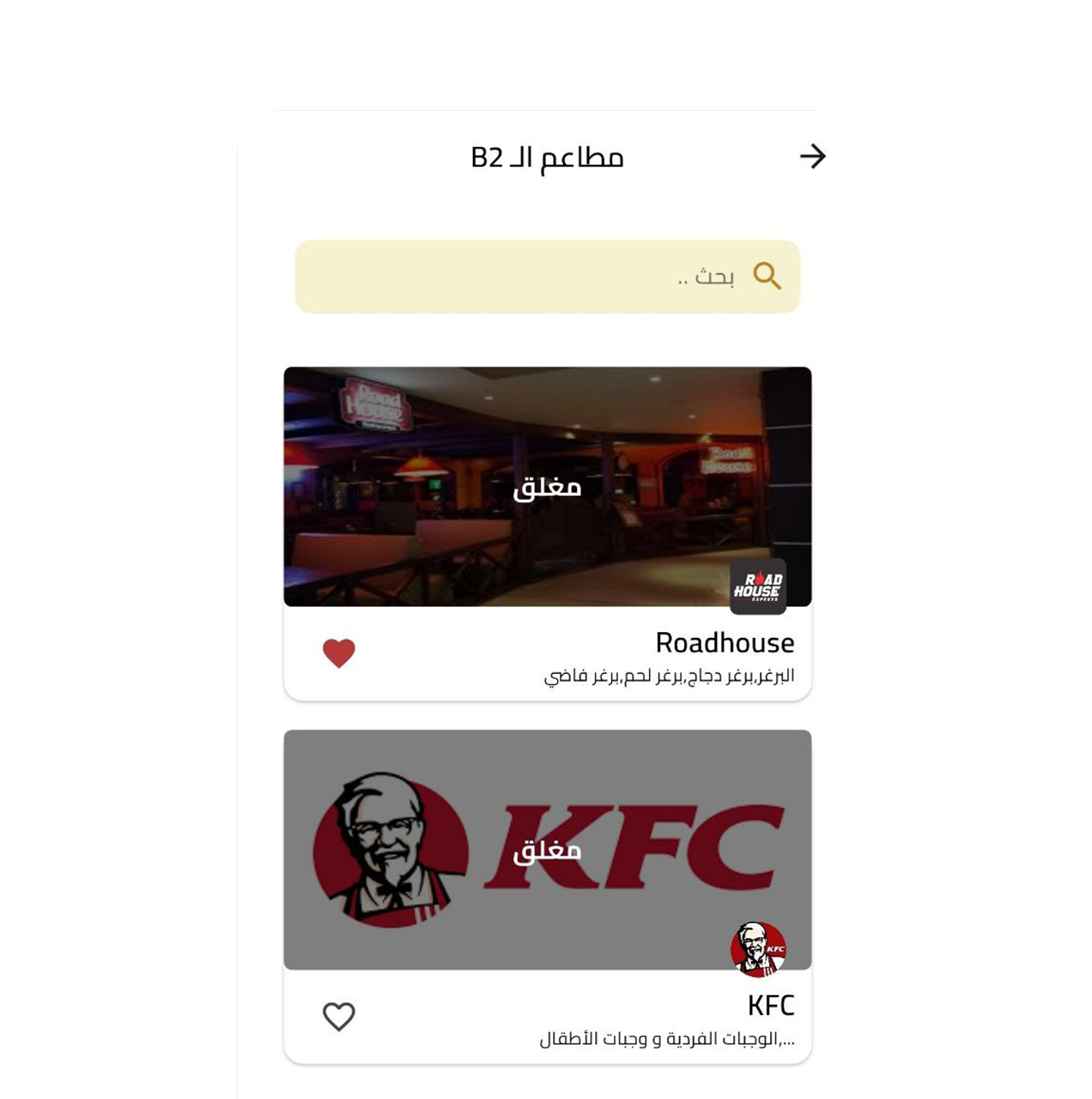
Task: Click the Road House Express logo badge
Action: coord(759,586)
